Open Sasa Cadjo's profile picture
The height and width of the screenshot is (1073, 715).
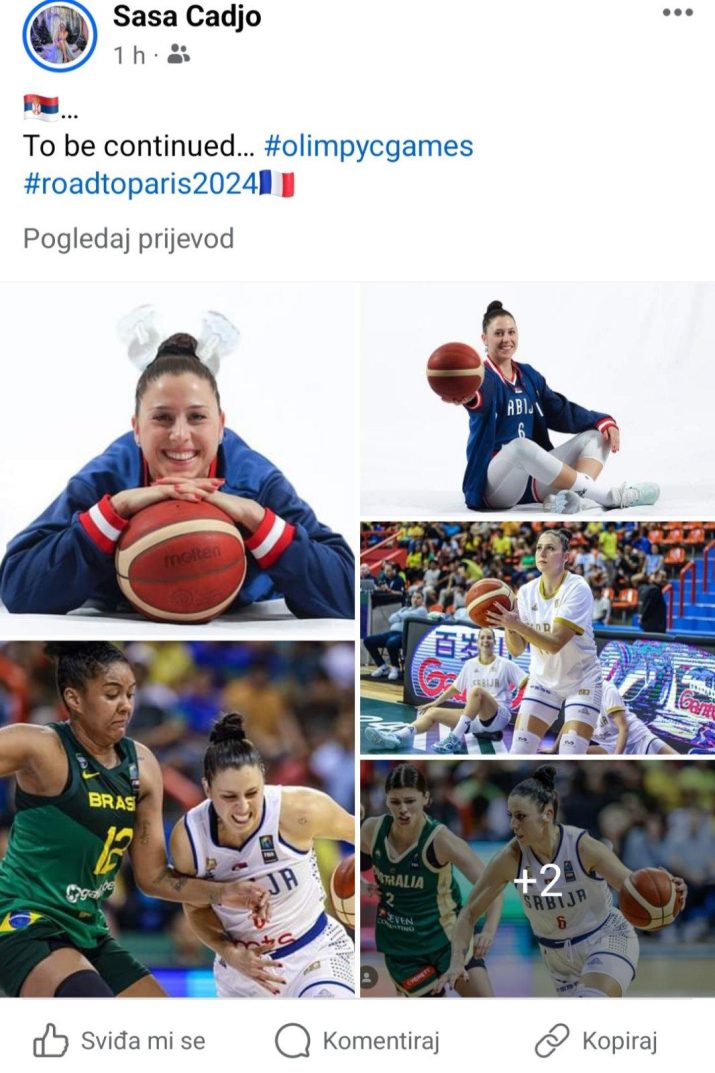coord(59,35)
